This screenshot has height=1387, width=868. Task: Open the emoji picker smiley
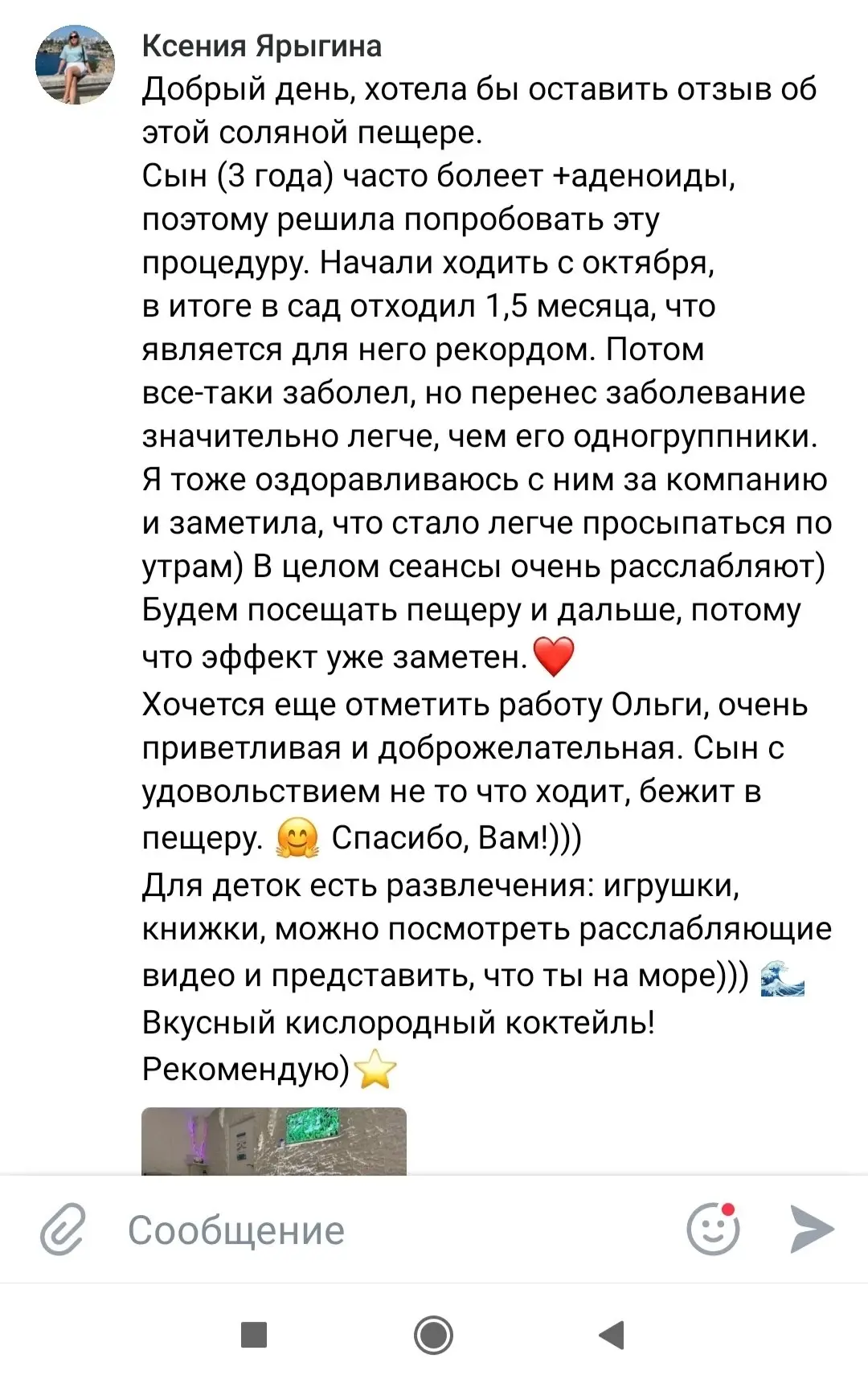click(712, 1229)
